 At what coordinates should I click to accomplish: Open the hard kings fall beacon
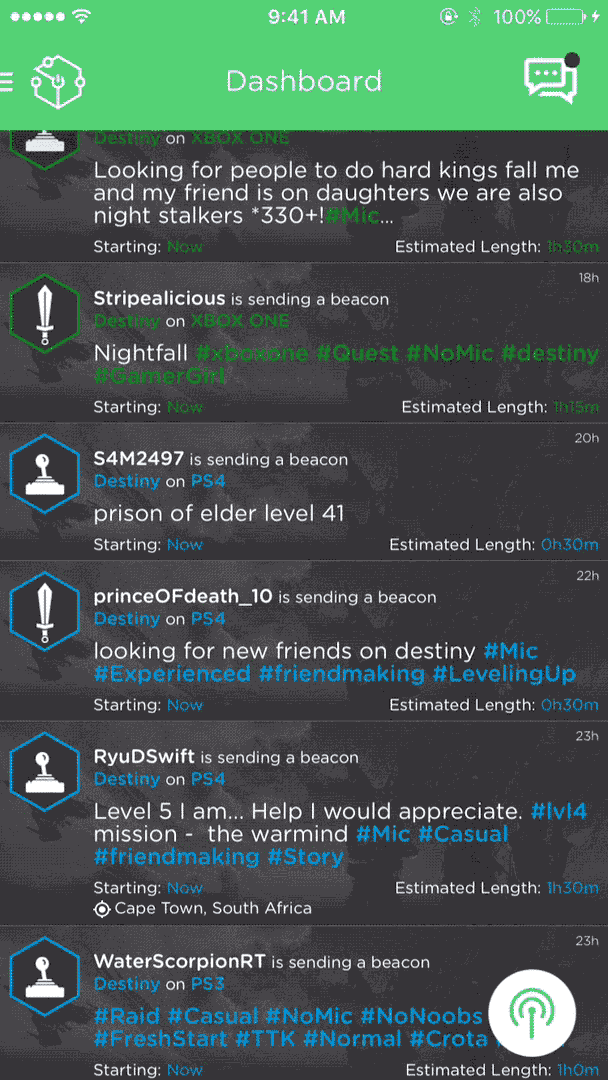[300, 193]
